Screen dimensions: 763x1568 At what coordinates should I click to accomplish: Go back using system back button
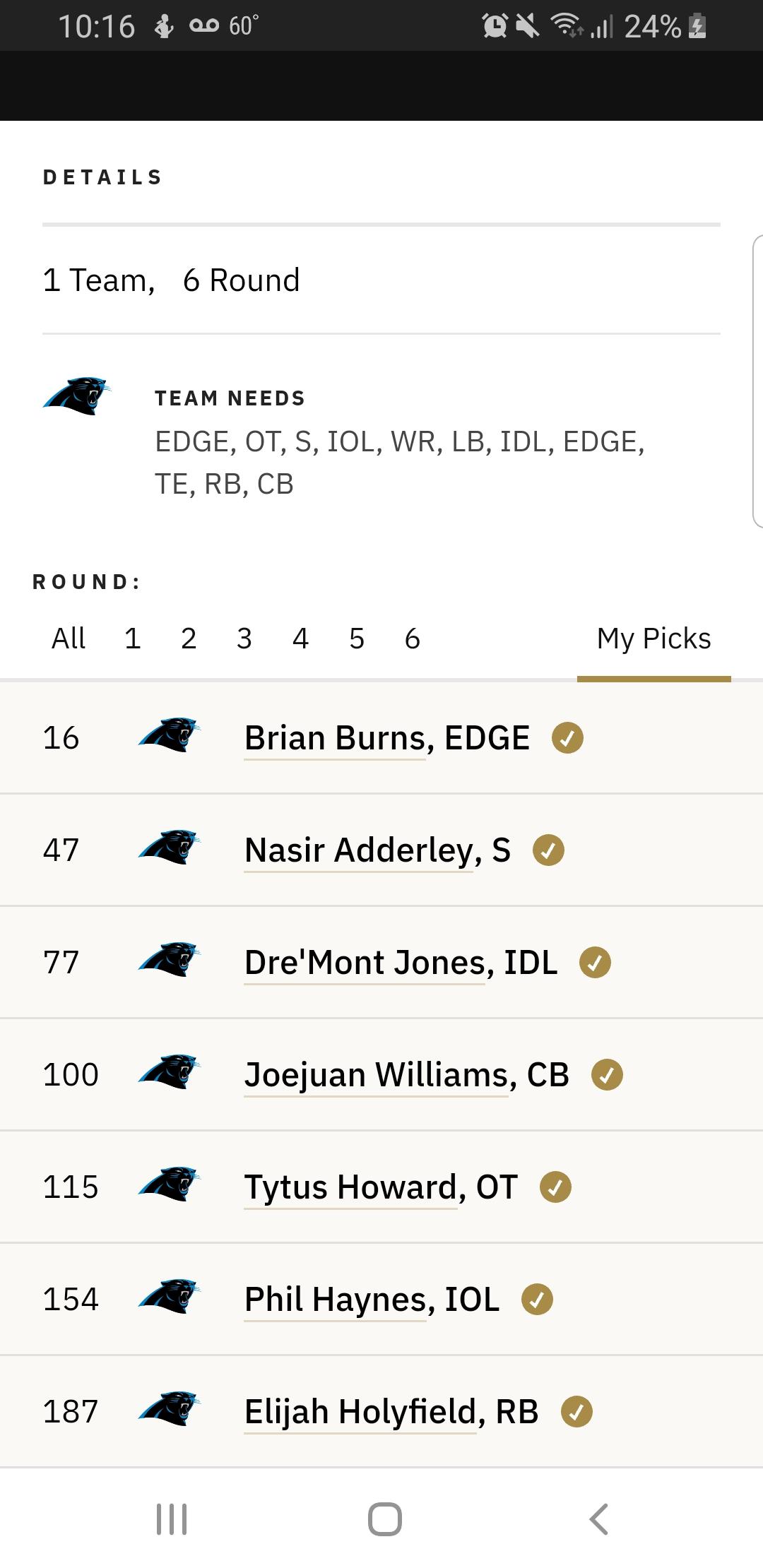point(598,1519)
